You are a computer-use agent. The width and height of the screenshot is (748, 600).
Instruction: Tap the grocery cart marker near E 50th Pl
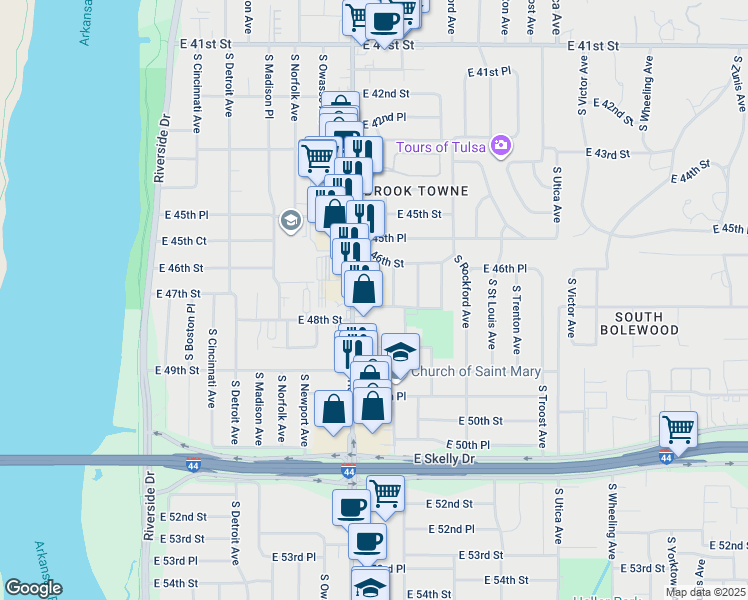[678, 430]
